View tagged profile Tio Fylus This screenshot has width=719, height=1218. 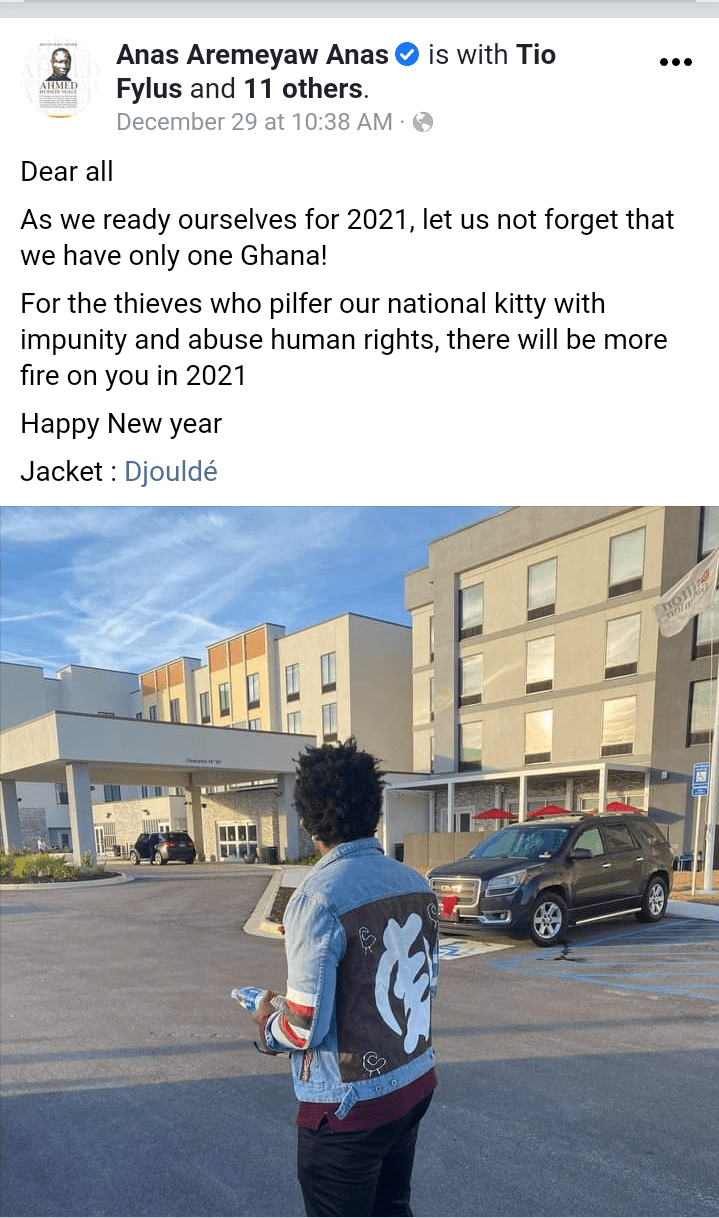336,71
